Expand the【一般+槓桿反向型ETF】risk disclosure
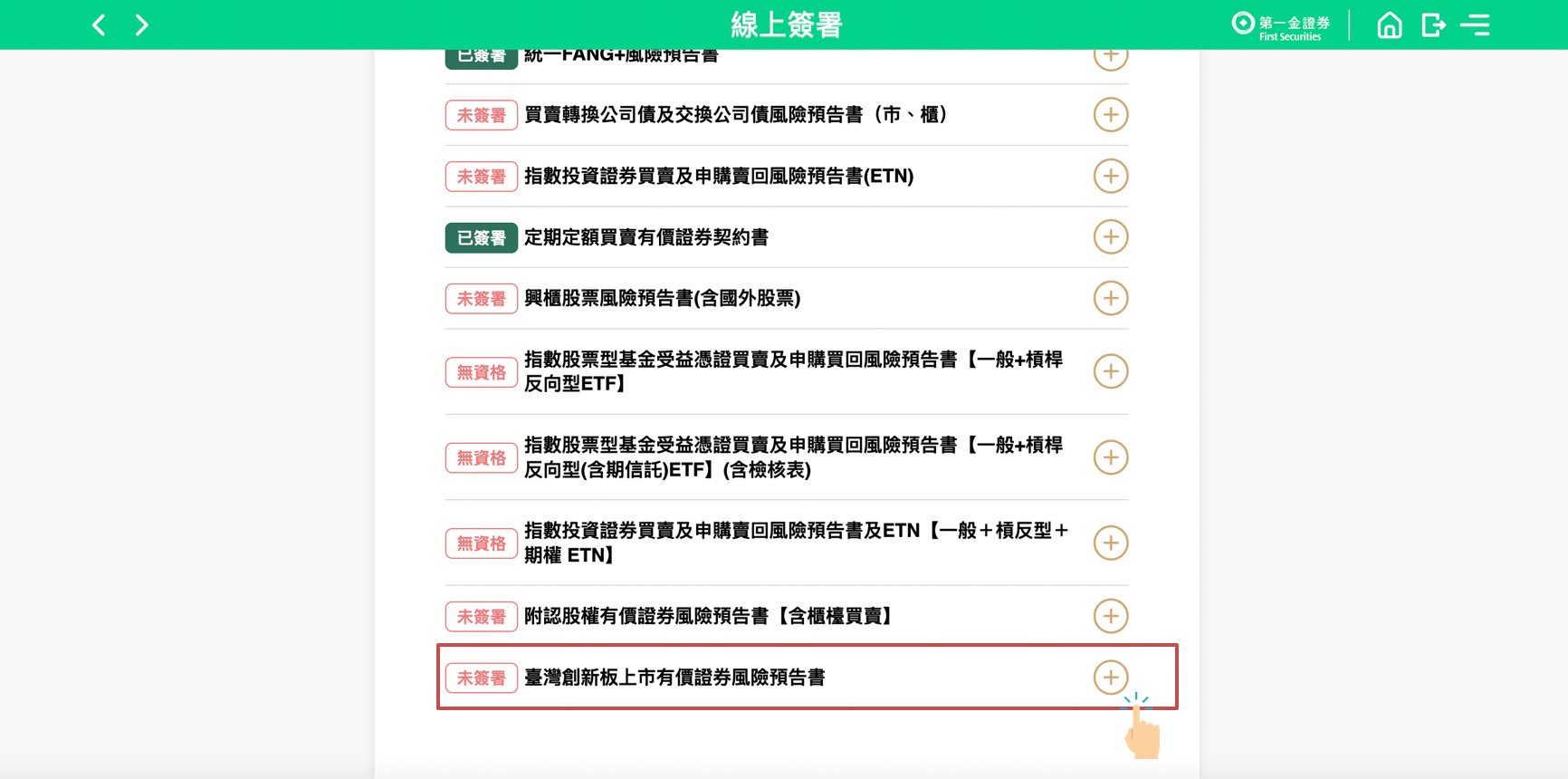This screenshot has width=1568, height=779. 1110,371
